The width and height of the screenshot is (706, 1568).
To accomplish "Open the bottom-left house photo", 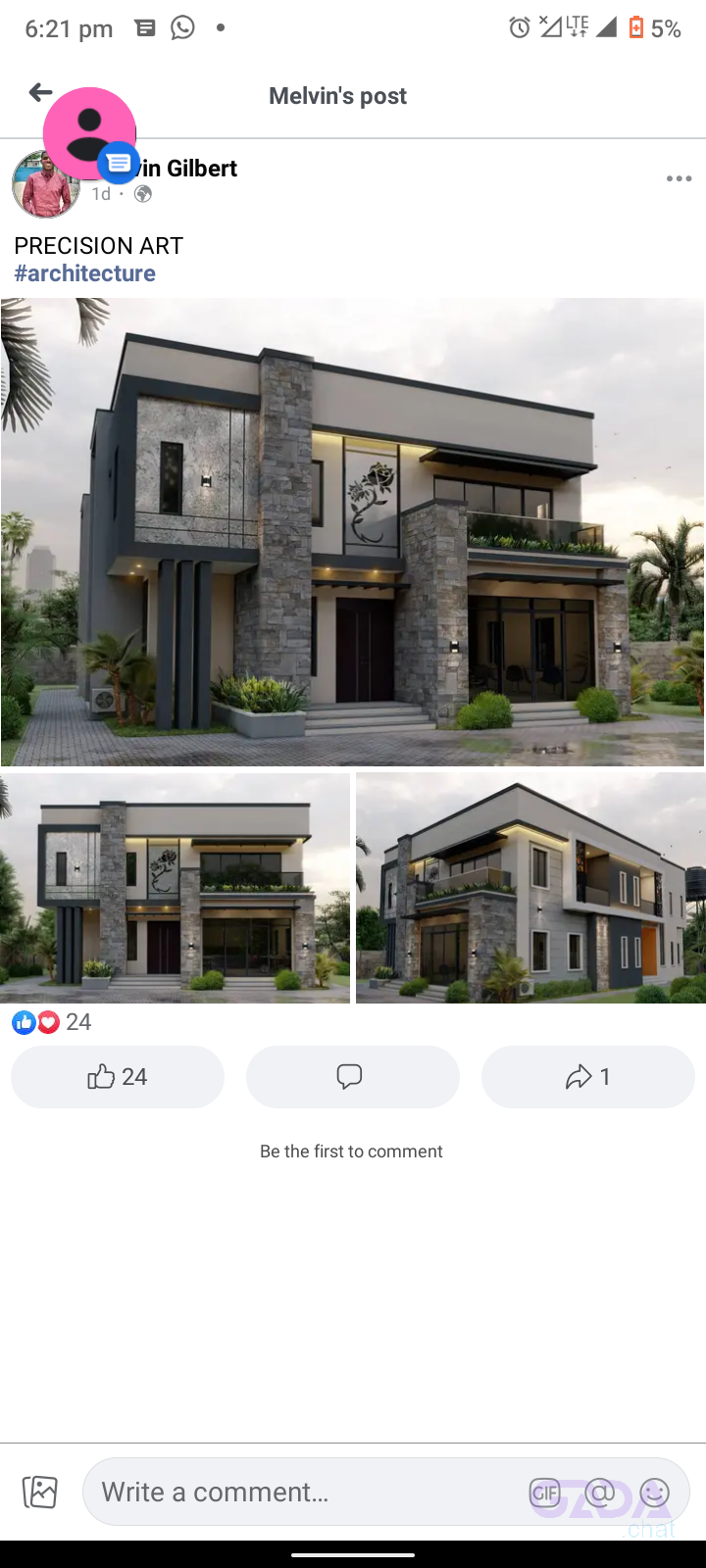I will 175,888.
